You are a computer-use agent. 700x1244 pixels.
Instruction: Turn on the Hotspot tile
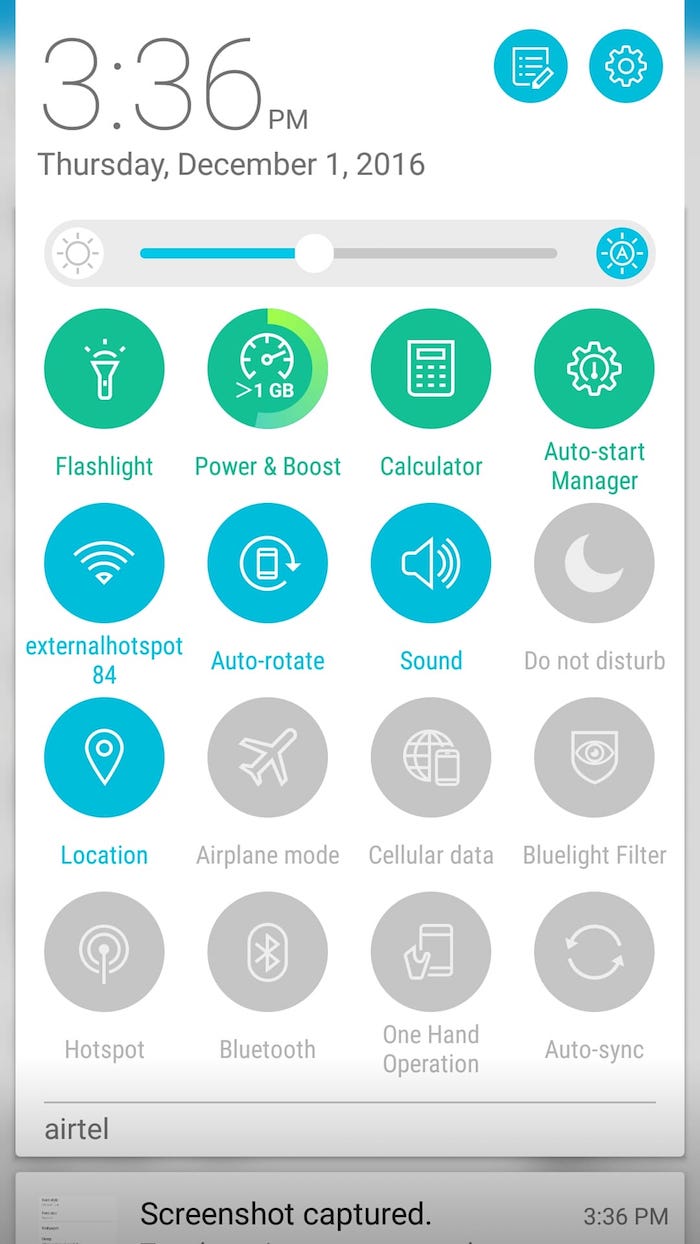(x=104, y=952)
